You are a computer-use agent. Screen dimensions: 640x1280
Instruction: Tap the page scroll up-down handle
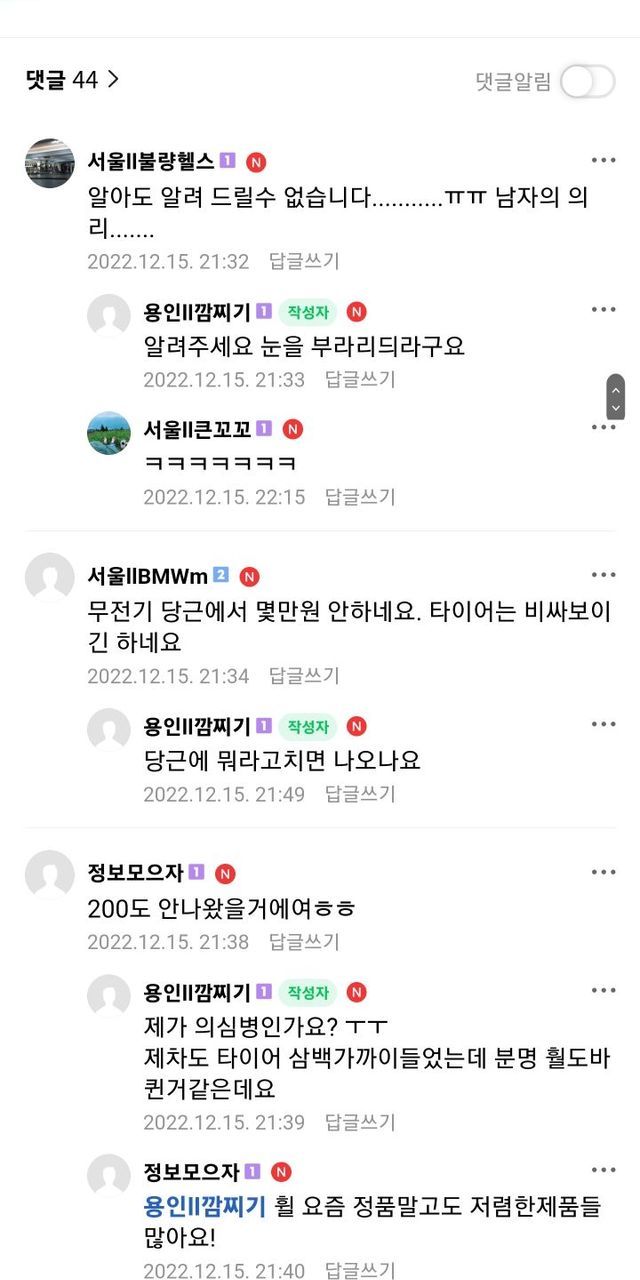coord(616,397)
